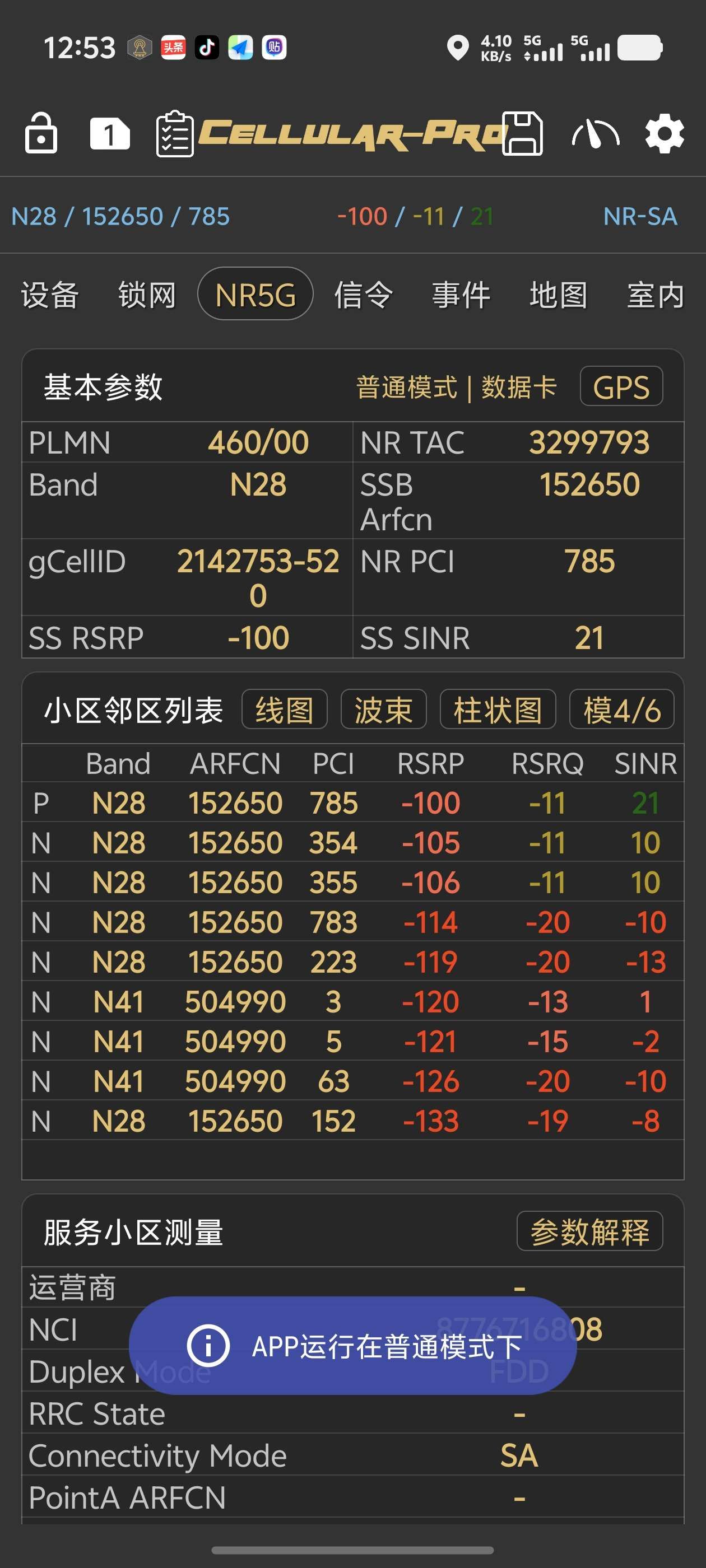
Task: Tap the save floppy disk icon
Action: click(x=522, y=133)
